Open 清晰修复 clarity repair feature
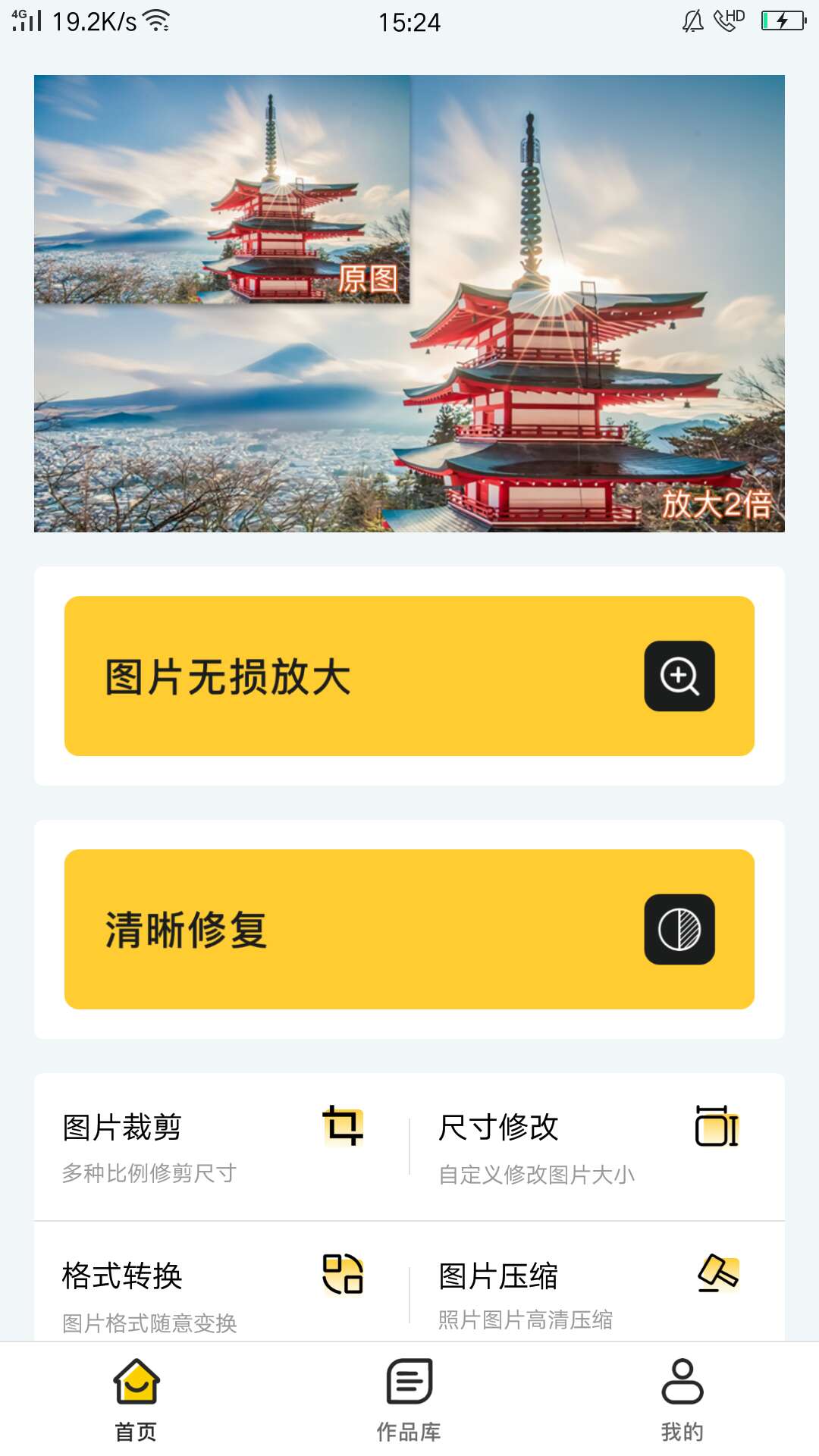Image resolution: width=819 pixels, height=1456 pixels. (x=409, y=929)
